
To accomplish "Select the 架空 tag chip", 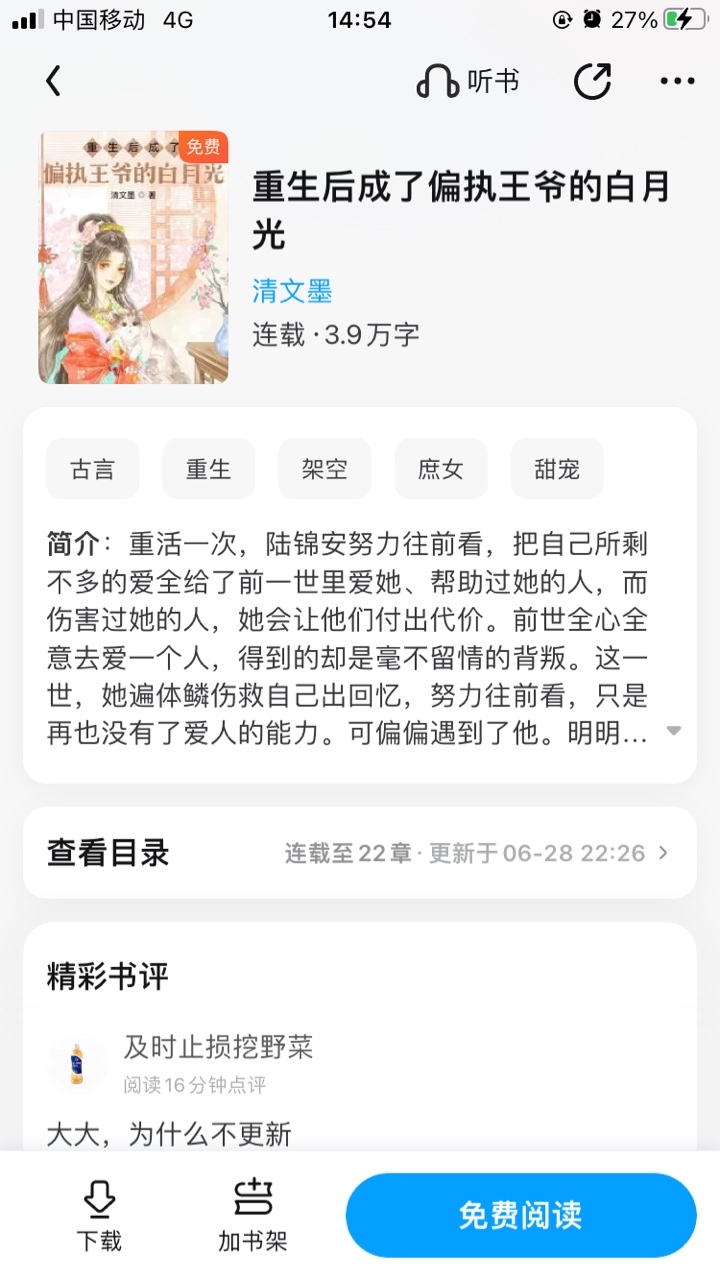I will point(324,469).
